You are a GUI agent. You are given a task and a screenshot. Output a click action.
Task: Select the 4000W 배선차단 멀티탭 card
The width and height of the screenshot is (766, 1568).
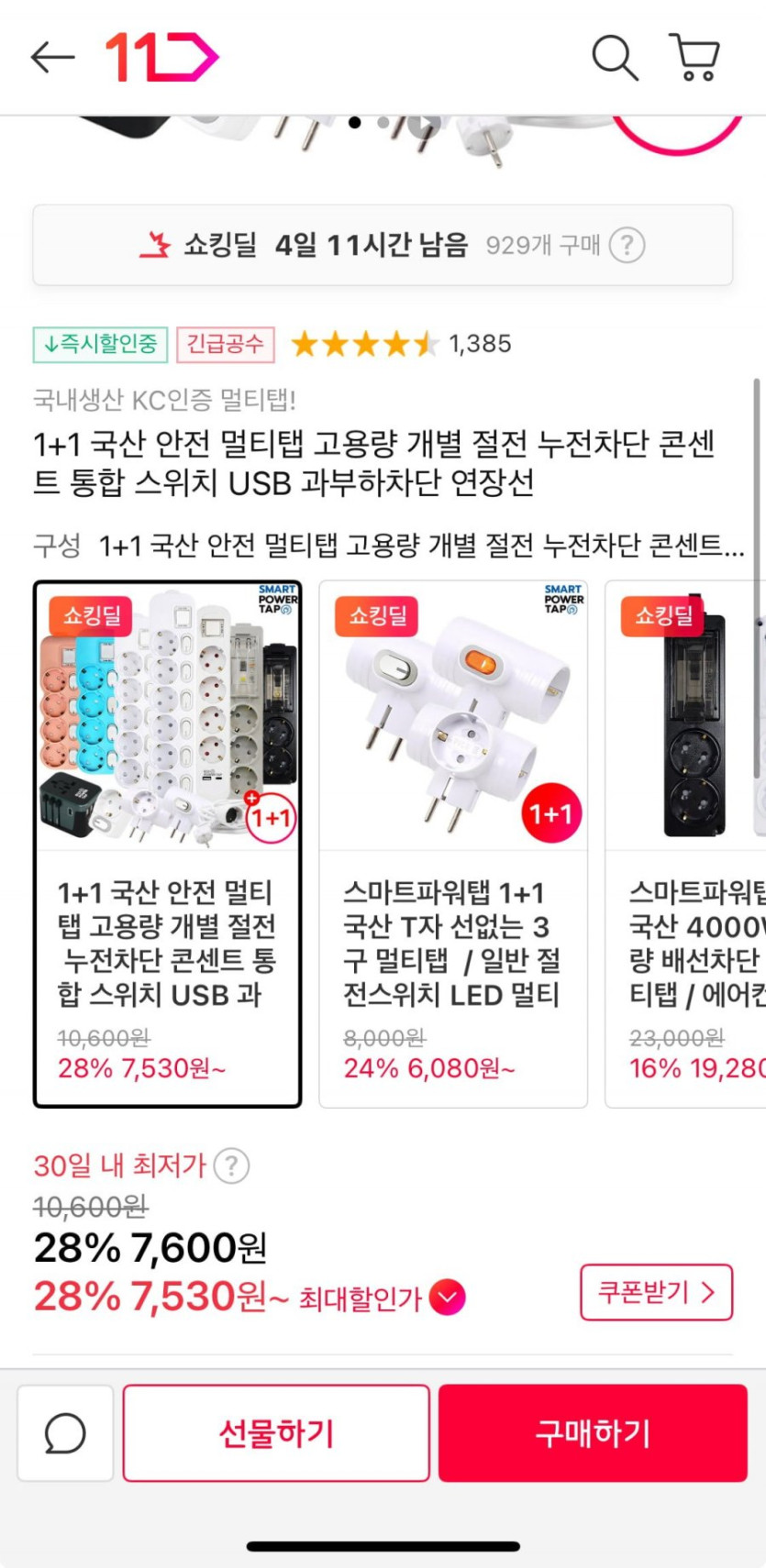point(688,844)
